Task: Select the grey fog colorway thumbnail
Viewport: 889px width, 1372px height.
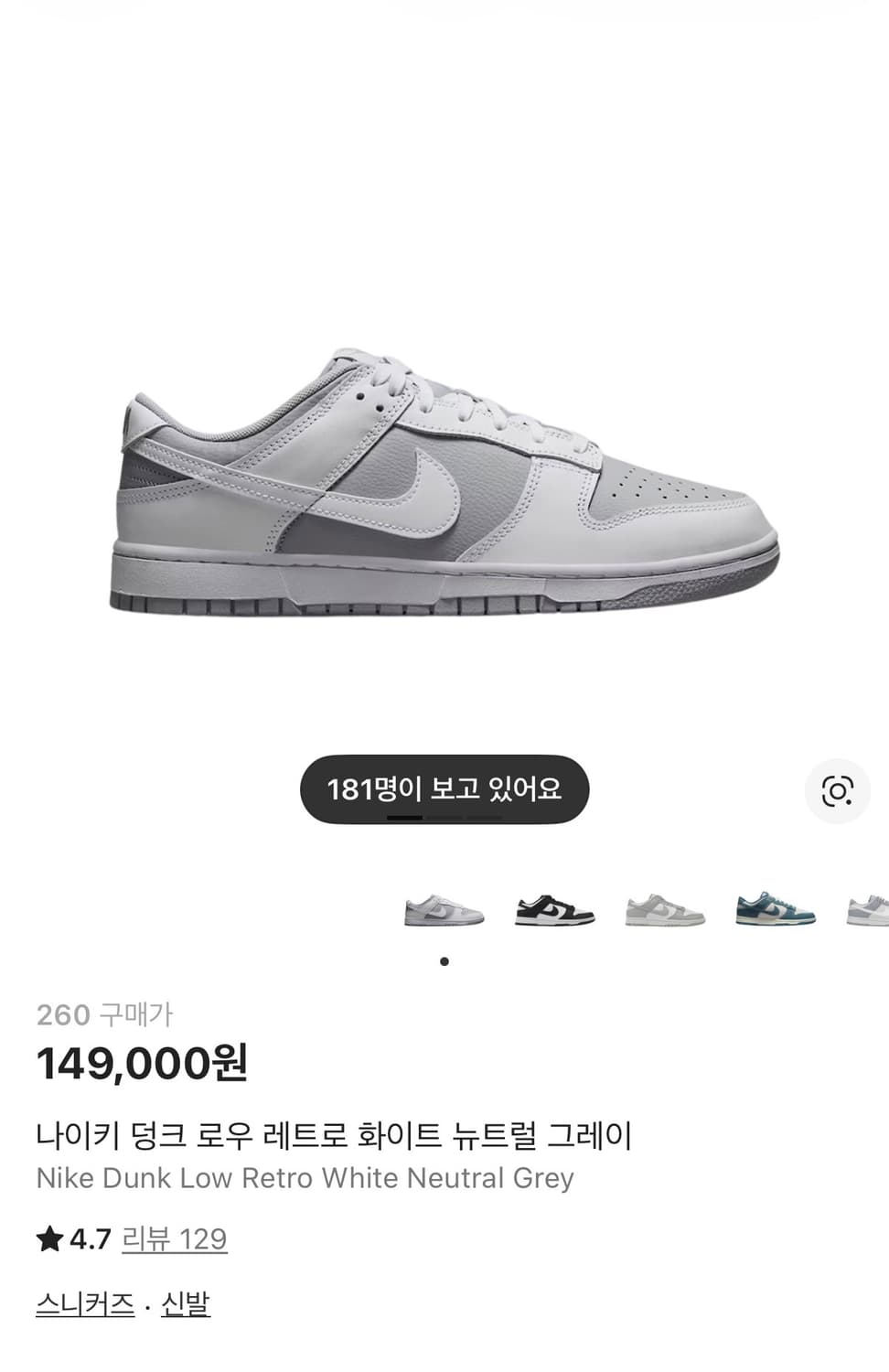Action: (x=663, y=912)
